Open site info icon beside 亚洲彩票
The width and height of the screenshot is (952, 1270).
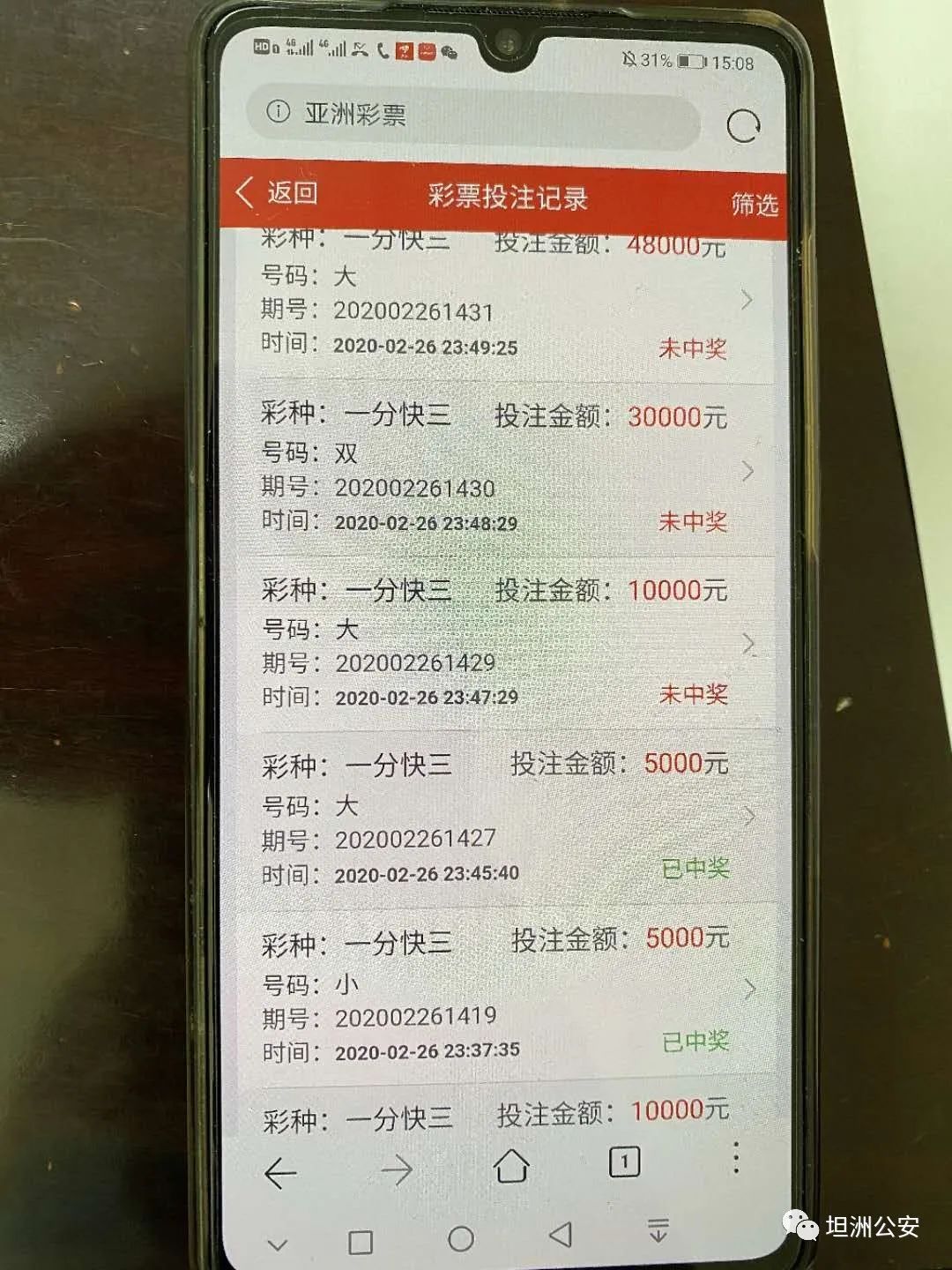(x=278, y=111)
